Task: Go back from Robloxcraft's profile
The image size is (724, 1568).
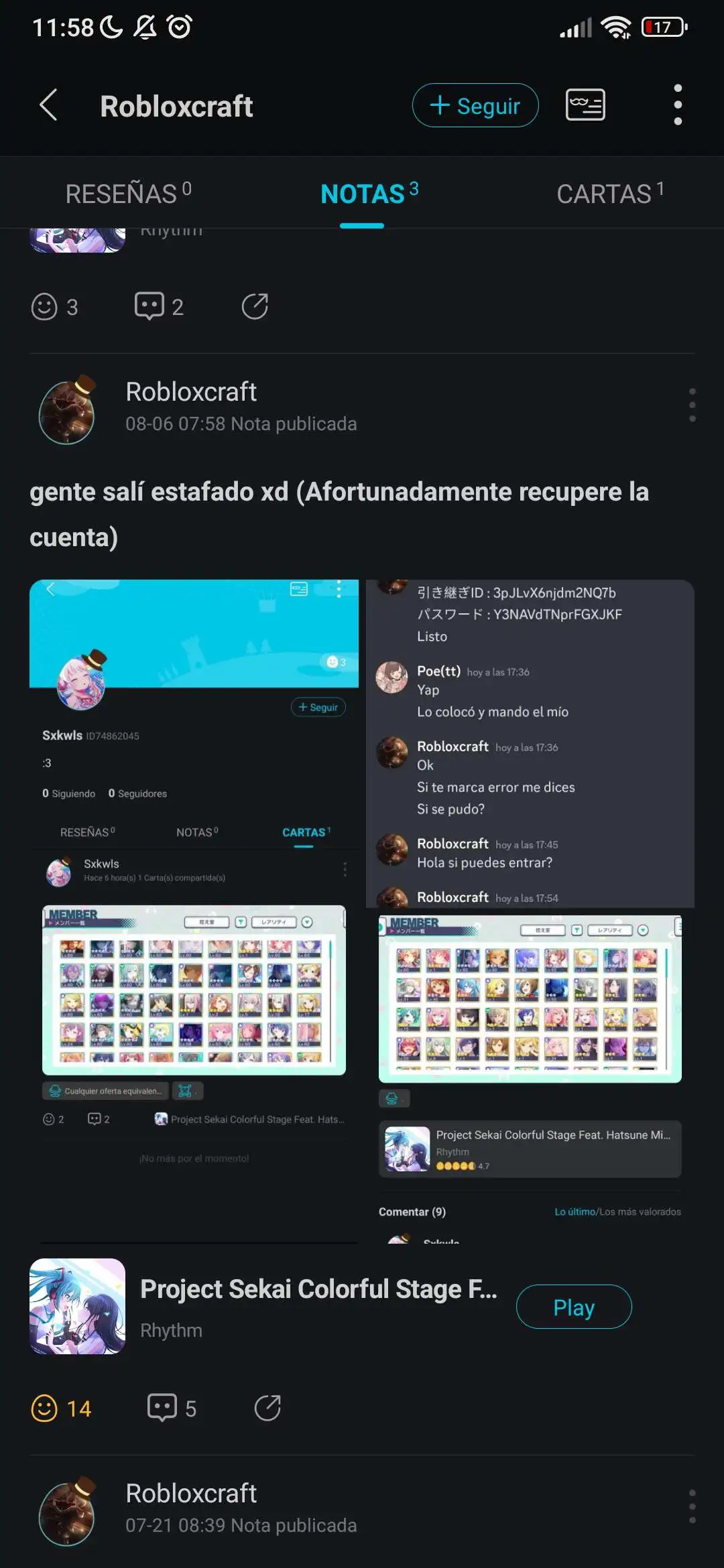Action: (49, 105)
